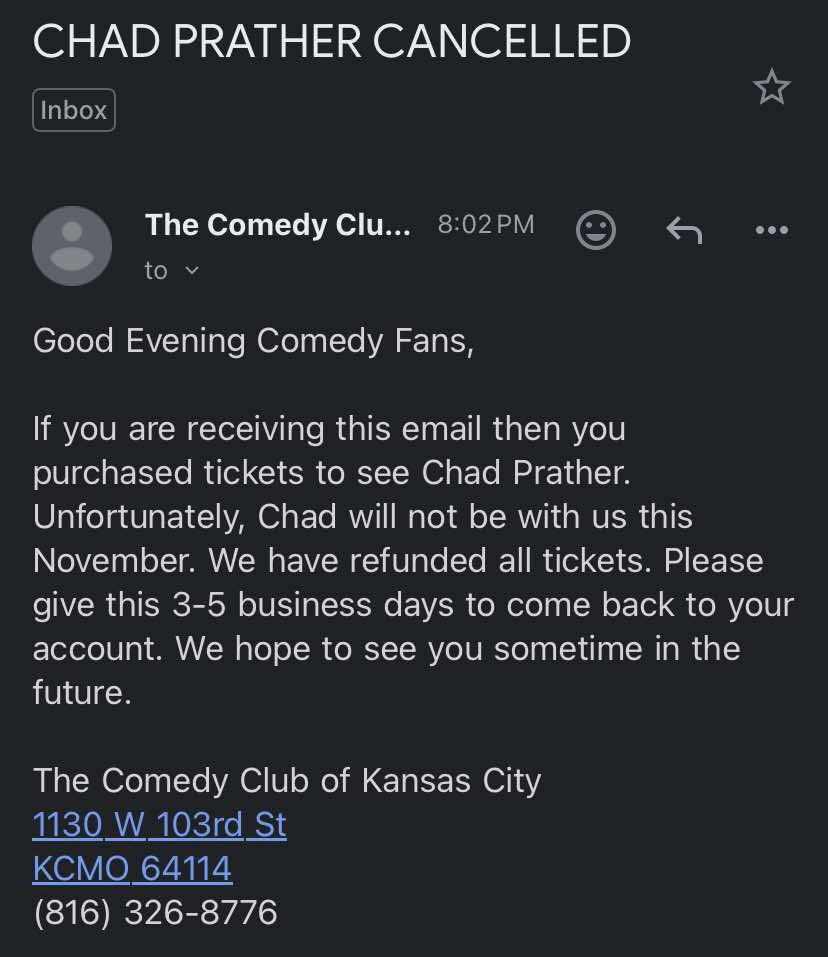Open the KCMO 64114 address link

(132, 869)
